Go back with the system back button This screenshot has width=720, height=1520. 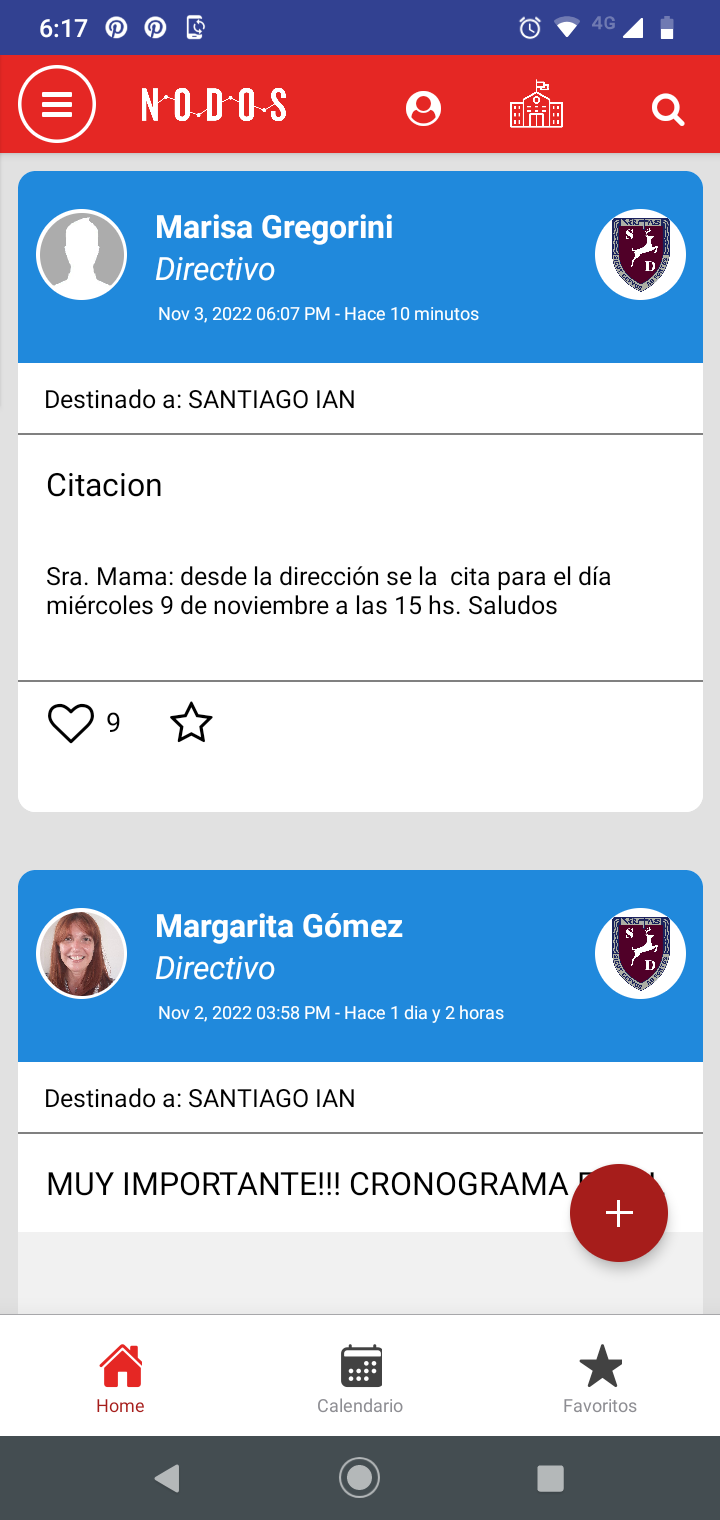(x=167, y=1478)
